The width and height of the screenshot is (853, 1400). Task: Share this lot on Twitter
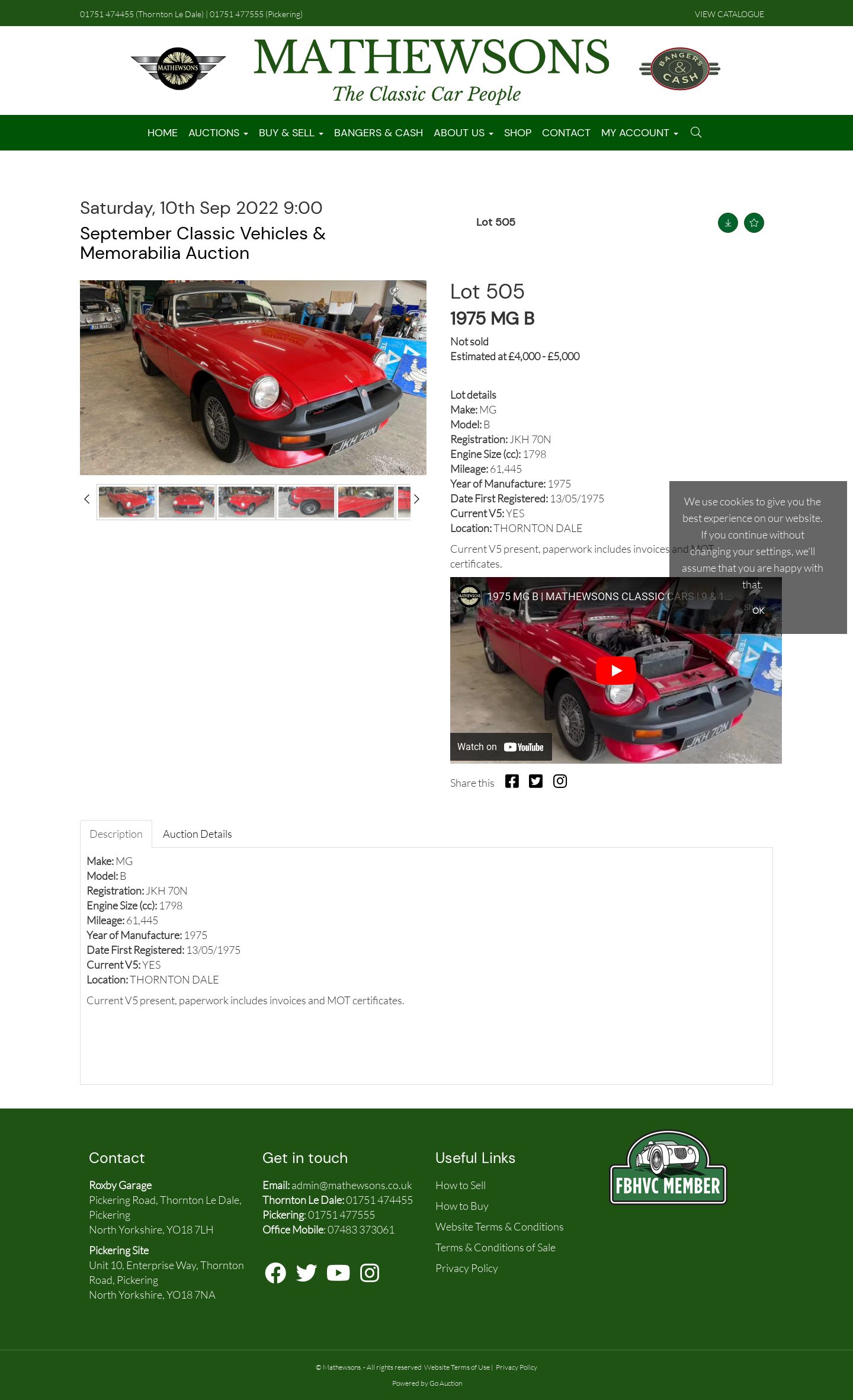click(x=535, y=781)
